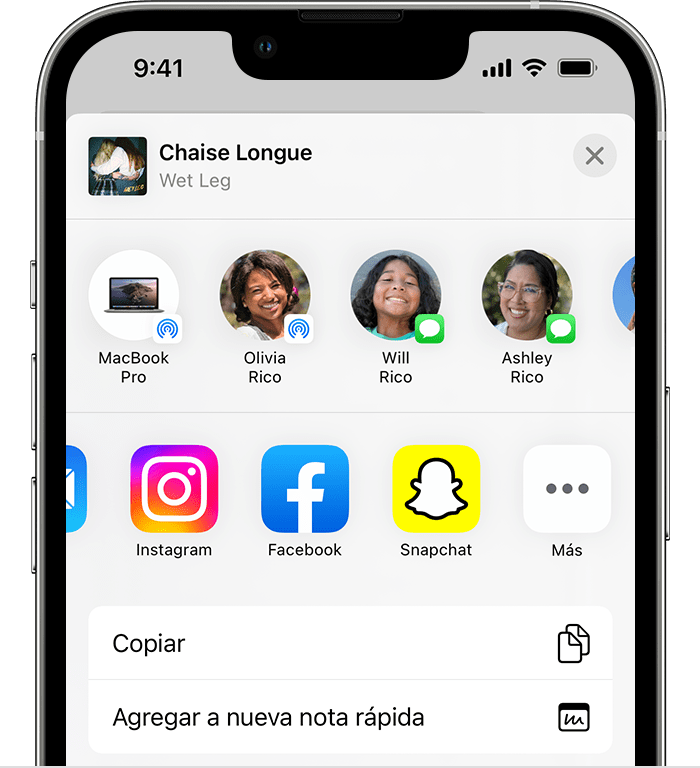This screenshot has width=700, height=768.
Task: Select the Copiar action
Action: coord(350,643)
